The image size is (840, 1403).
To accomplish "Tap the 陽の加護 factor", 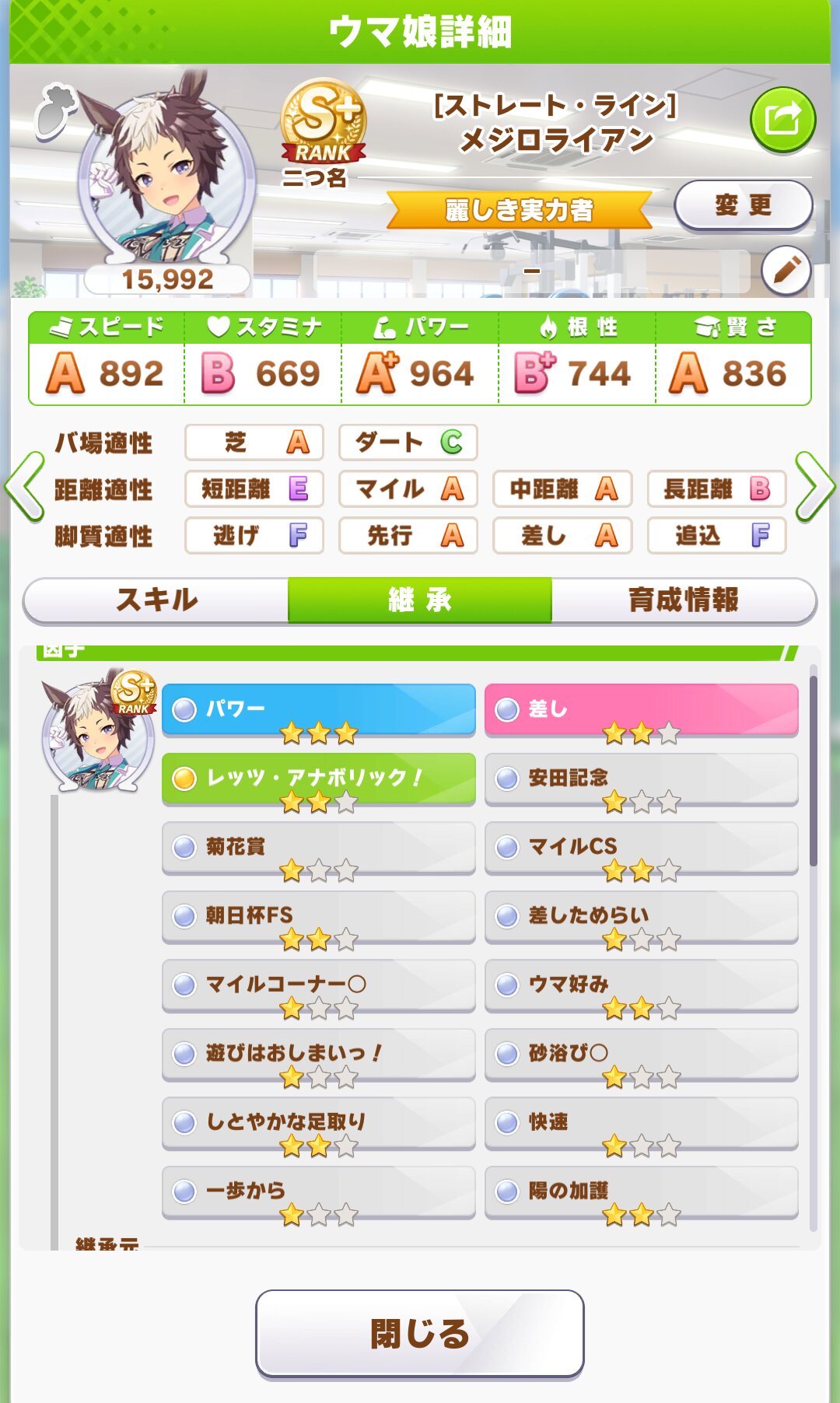I will click(x=642, y=1191).
